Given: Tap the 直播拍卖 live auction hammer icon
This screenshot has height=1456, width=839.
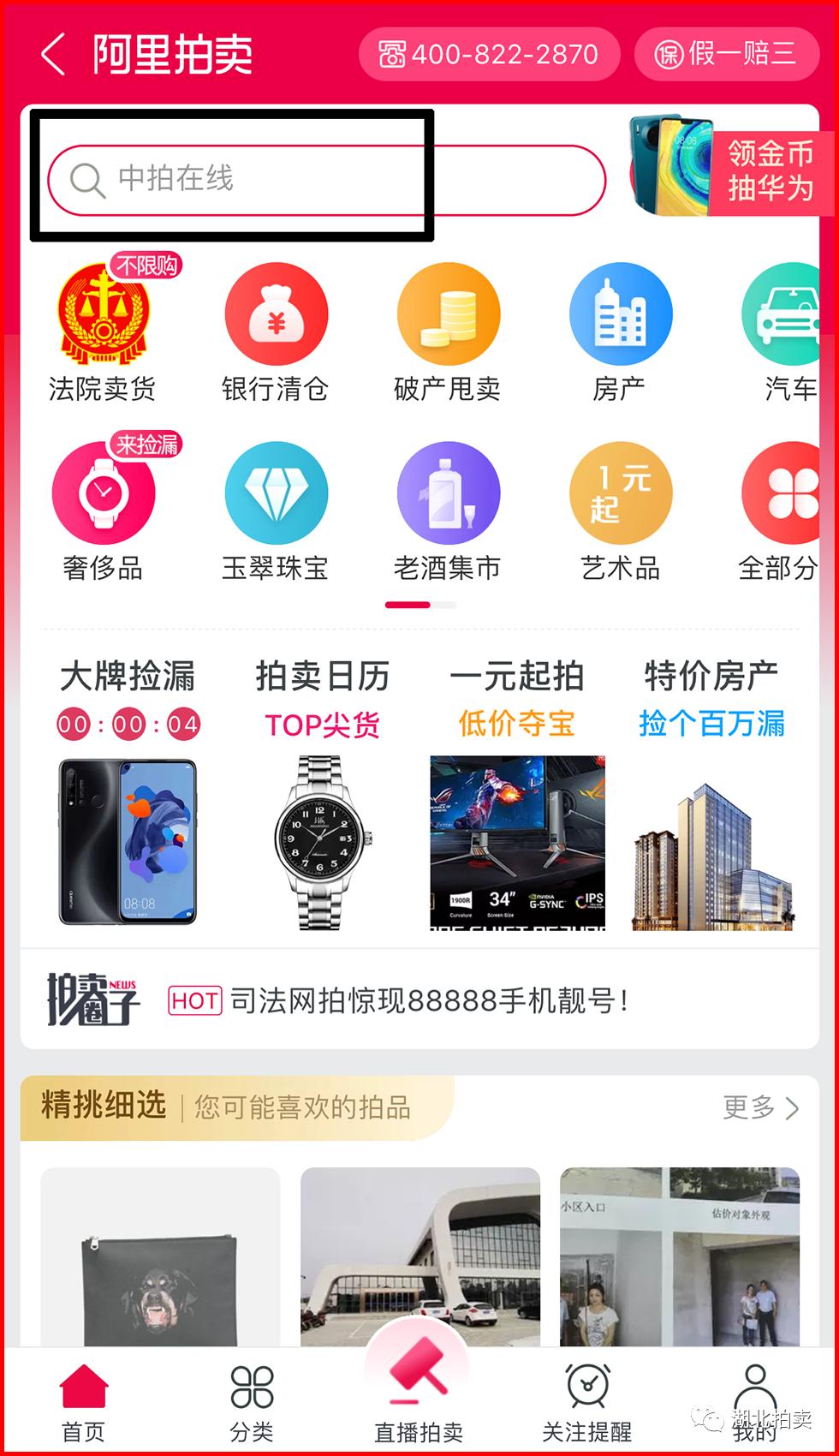Looking at the screenshot, I should 419,1389.
